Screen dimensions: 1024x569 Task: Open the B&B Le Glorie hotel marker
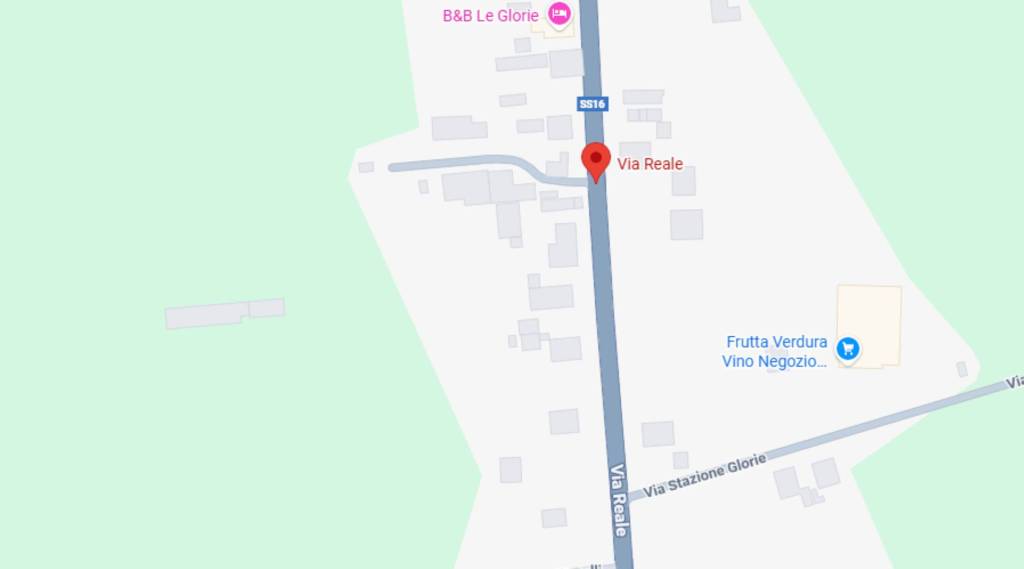click(559, 14)
